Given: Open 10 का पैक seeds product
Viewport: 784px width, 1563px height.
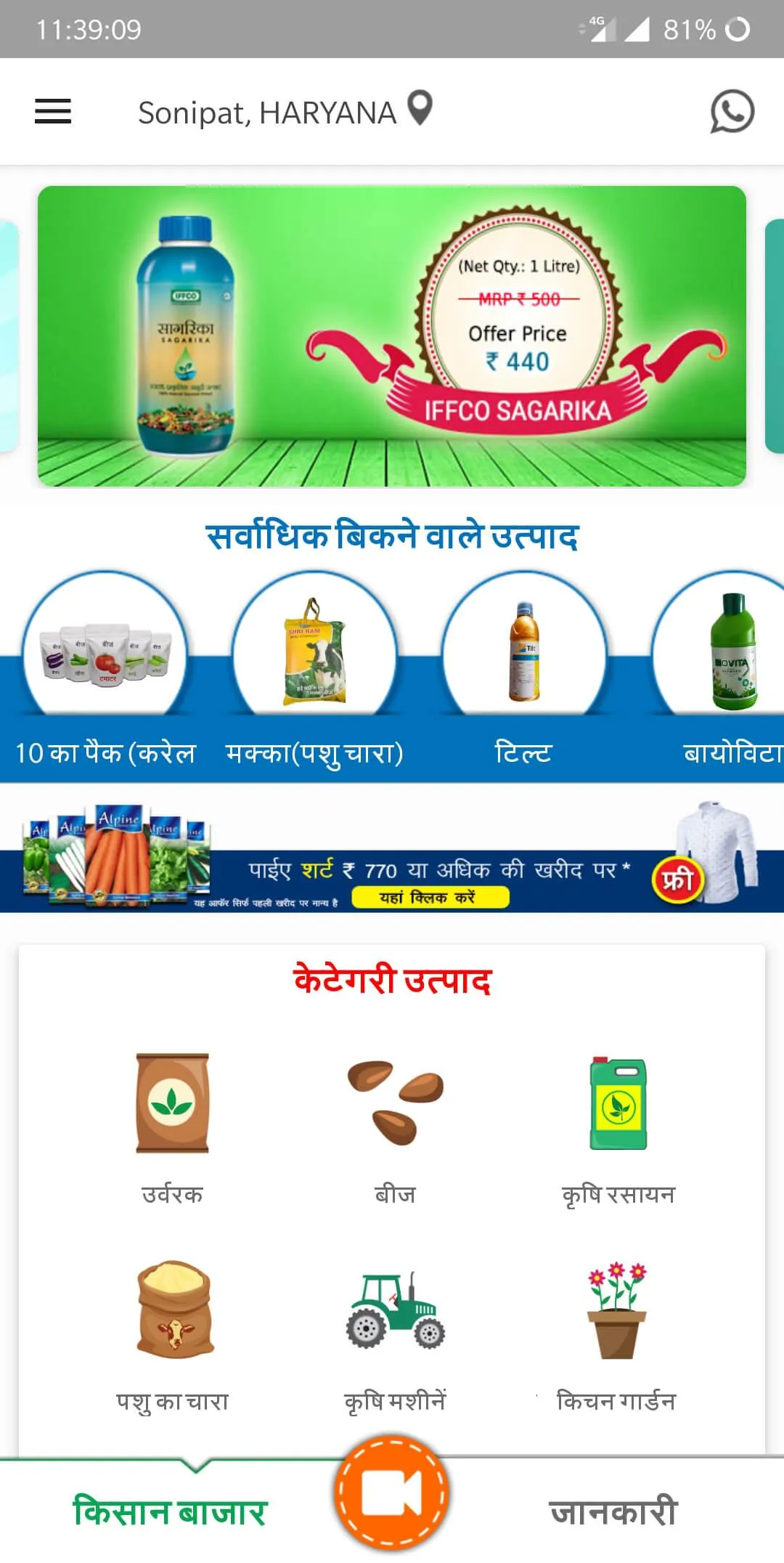Looking at the screenshot, I should tap(105, 656).
